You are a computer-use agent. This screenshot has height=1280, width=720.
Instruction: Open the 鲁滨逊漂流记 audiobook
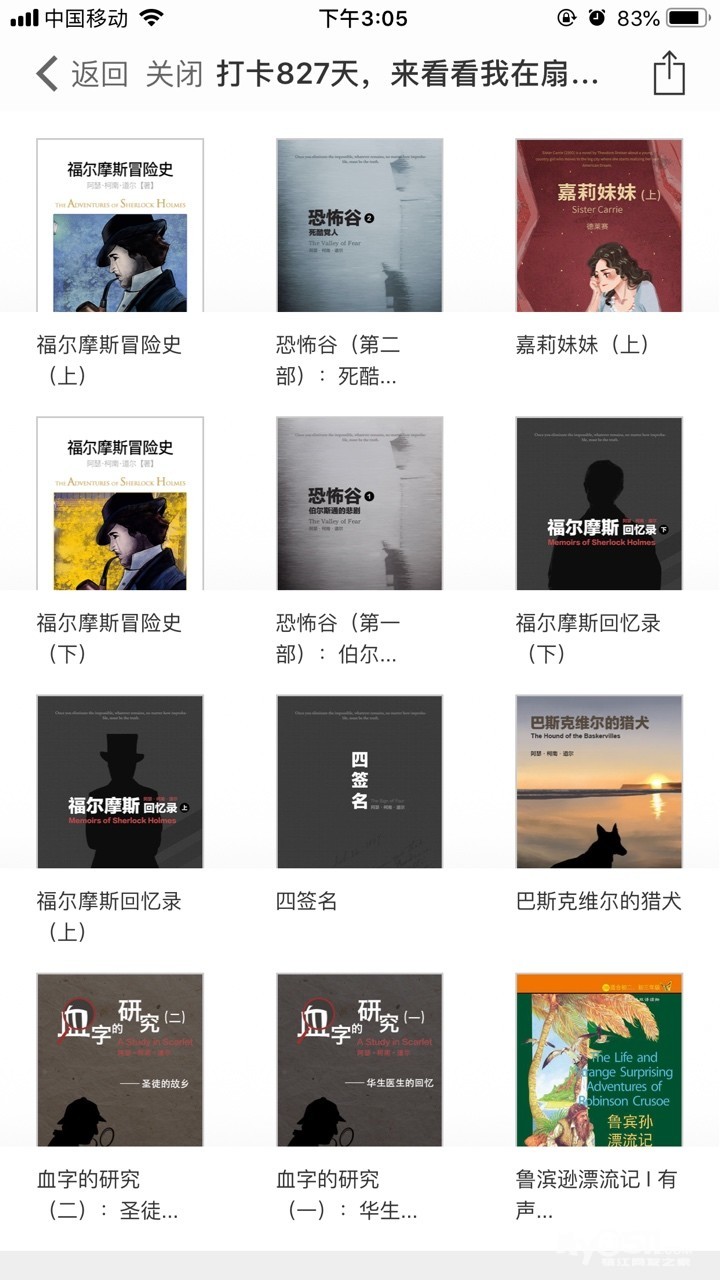tap(599, 1060)
